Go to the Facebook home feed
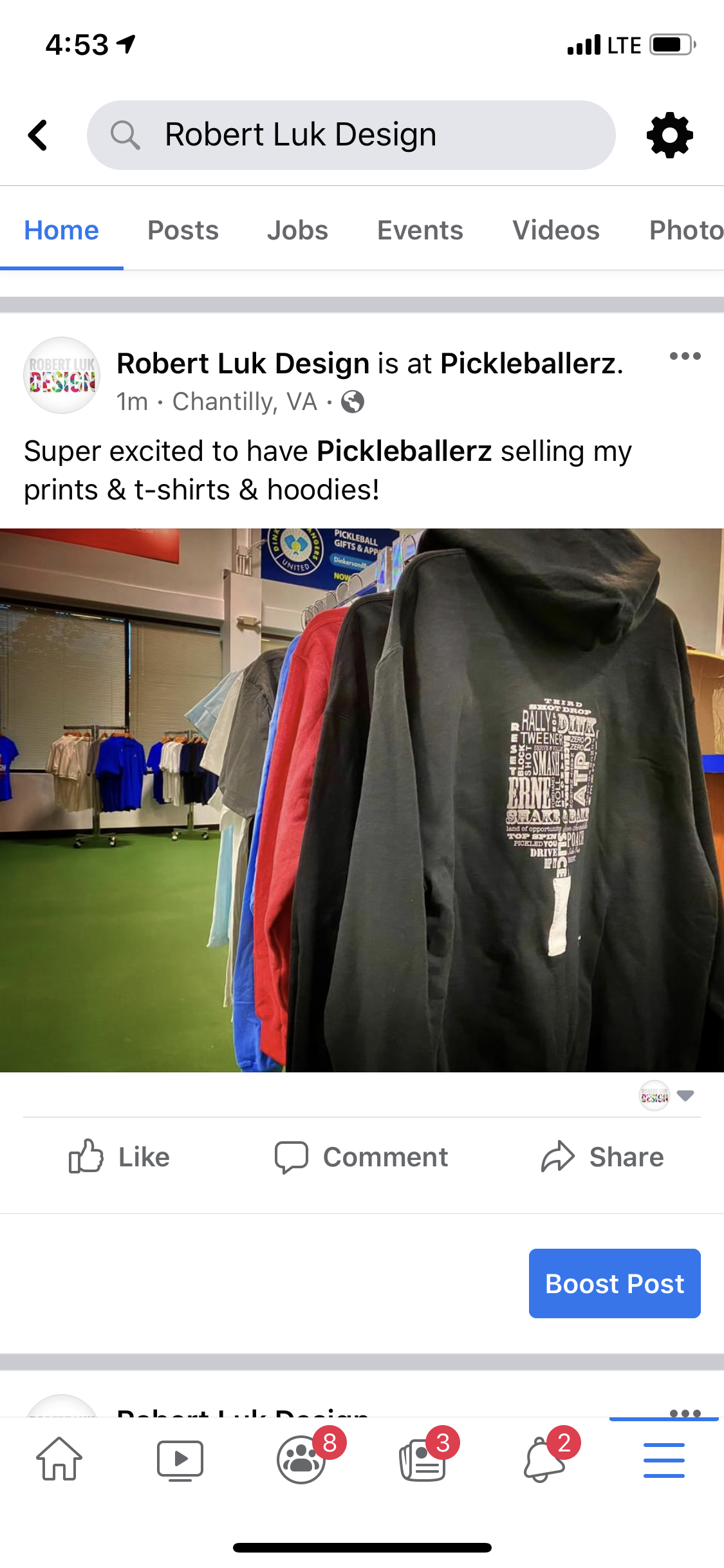 pyautogui.click(x=59, y=1459)
